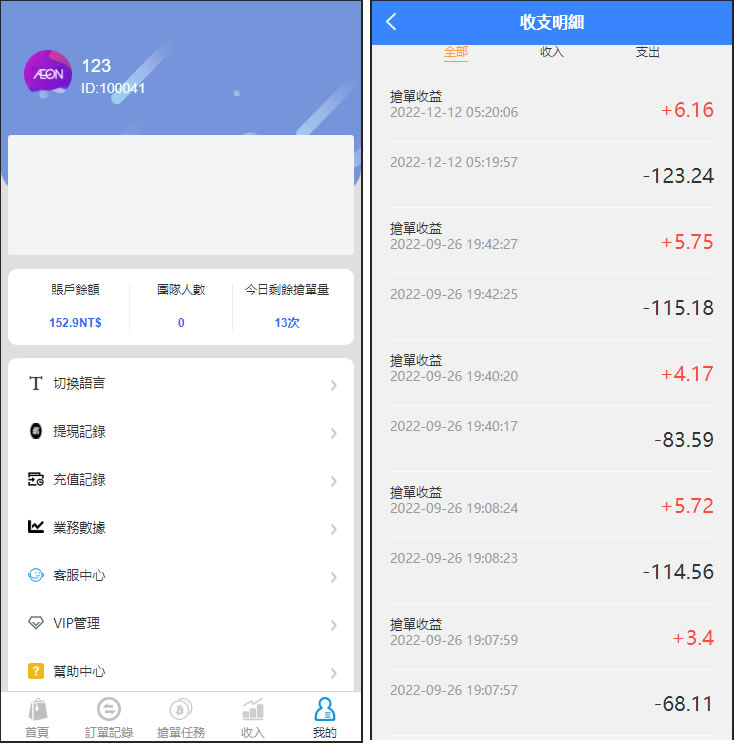This screenshot has width=734, height=744.
Task: Switch to the 支出 tab
Action: point(647,52)
